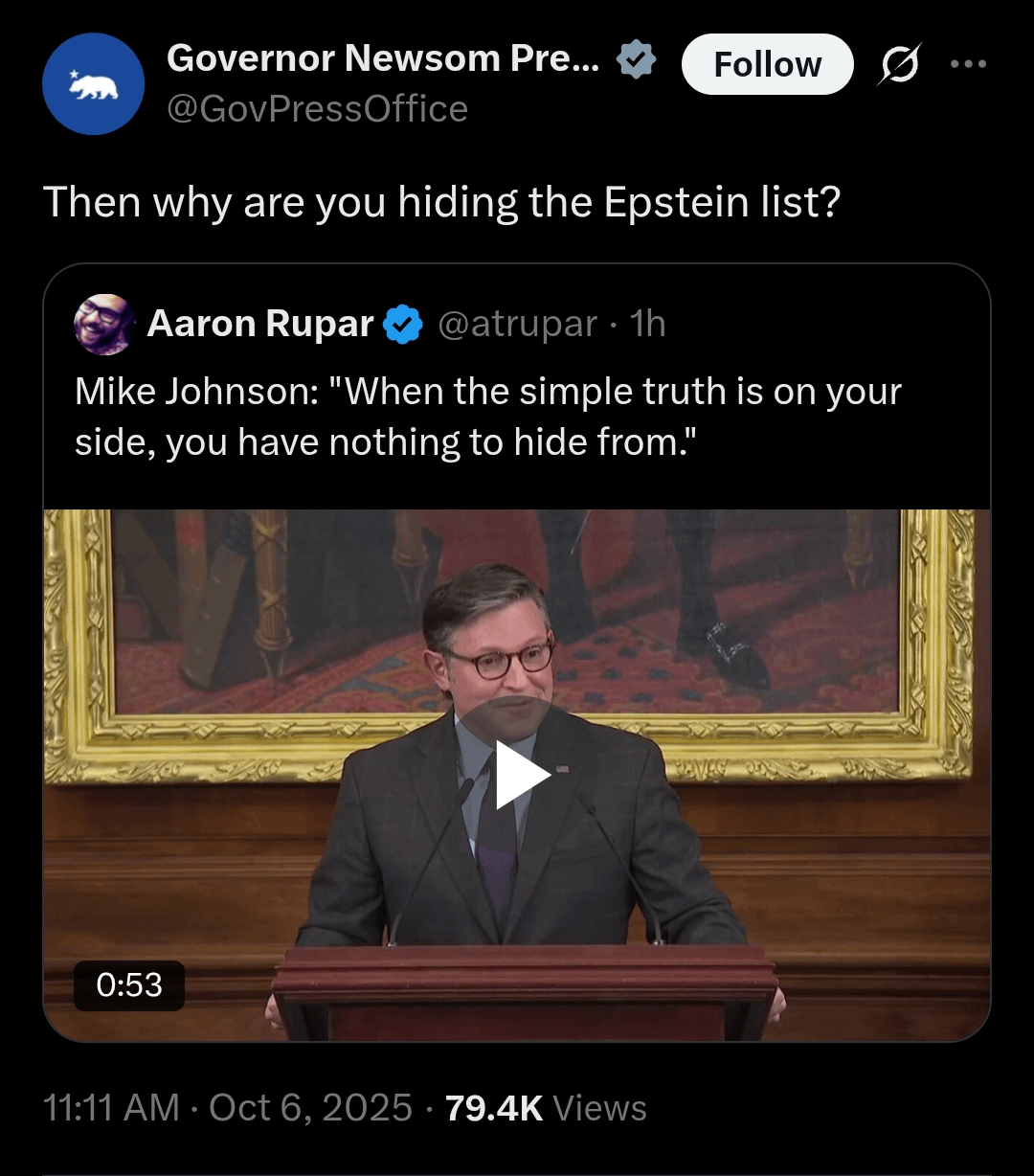Play the quoted Mike Johnson video
The width and height of the screenshot is (1034, 1176).
pyautogui.click(x=518, y=776)
